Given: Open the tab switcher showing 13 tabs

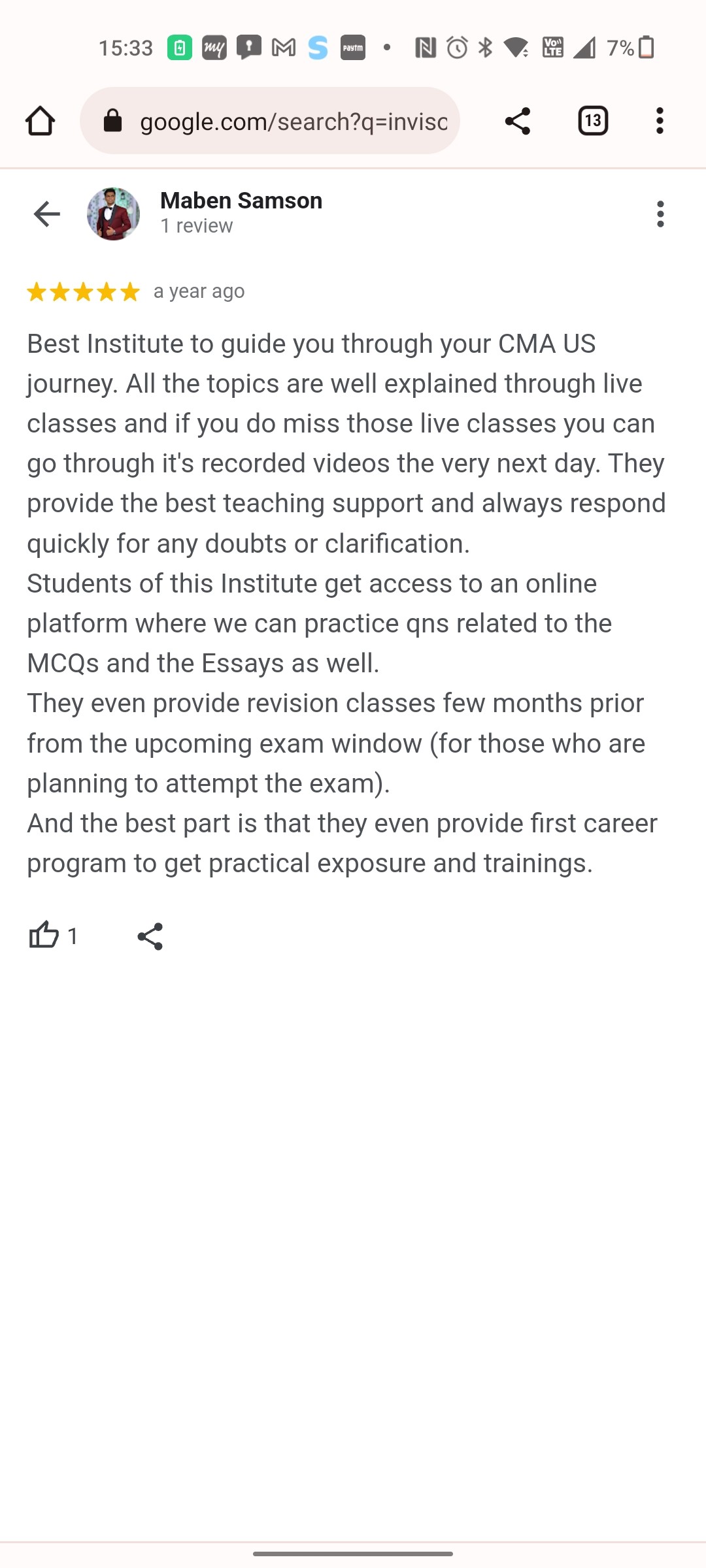Looking at the screenshot, I should 593,121.
